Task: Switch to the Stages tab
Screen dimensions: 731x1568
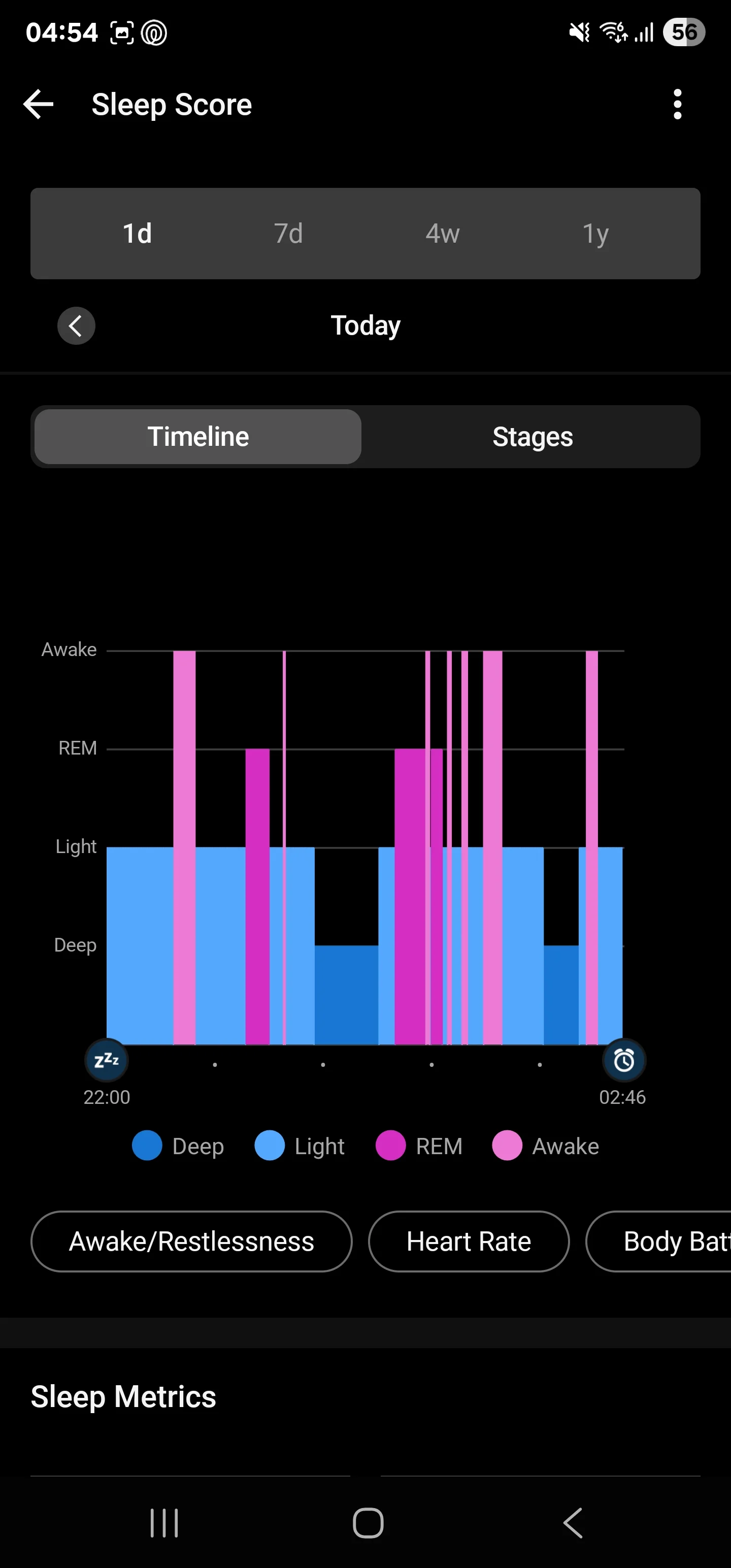Action: tap(533, 437)
